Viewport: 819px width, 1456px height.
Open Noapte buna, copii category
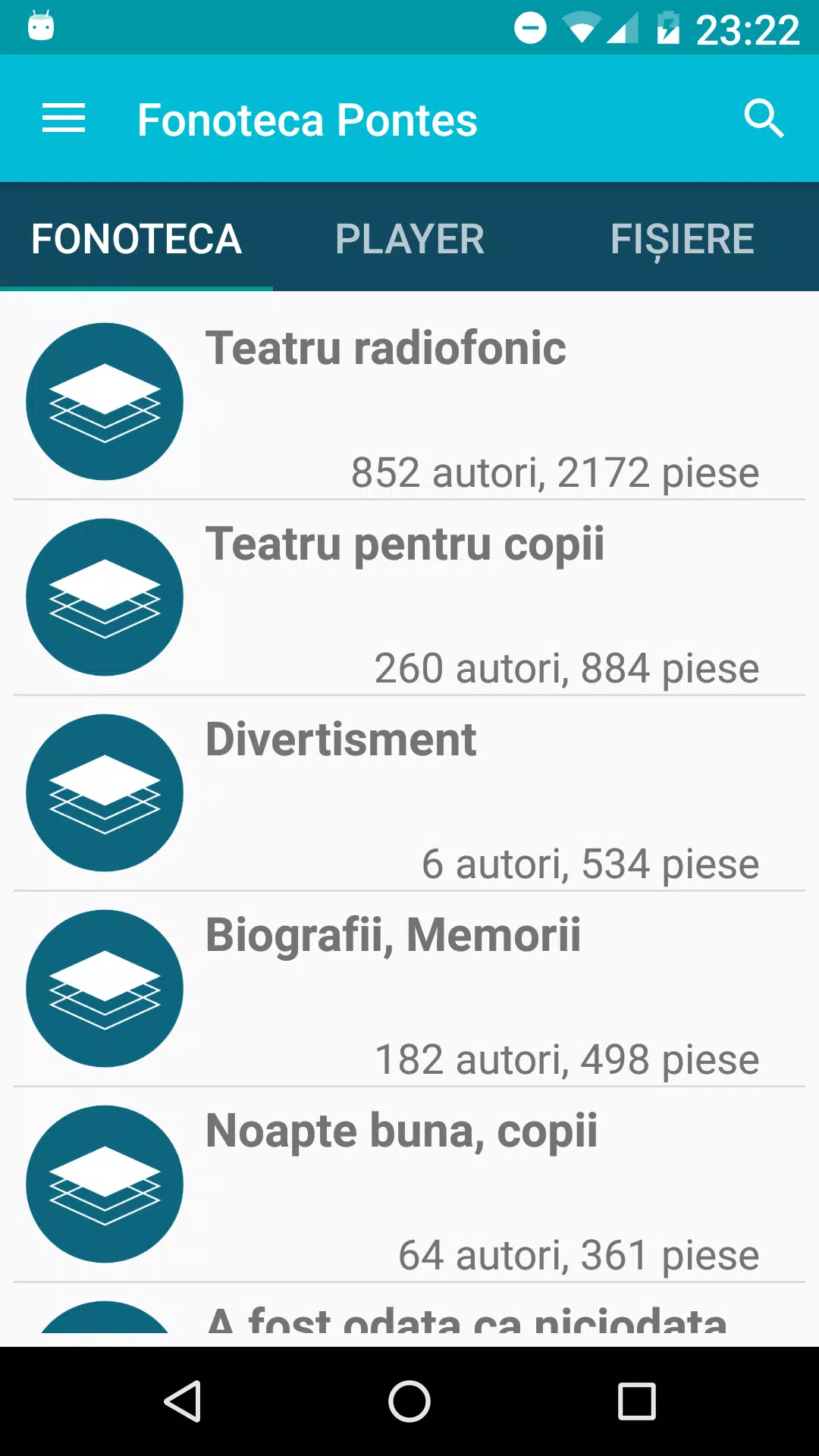point(409,1185)
